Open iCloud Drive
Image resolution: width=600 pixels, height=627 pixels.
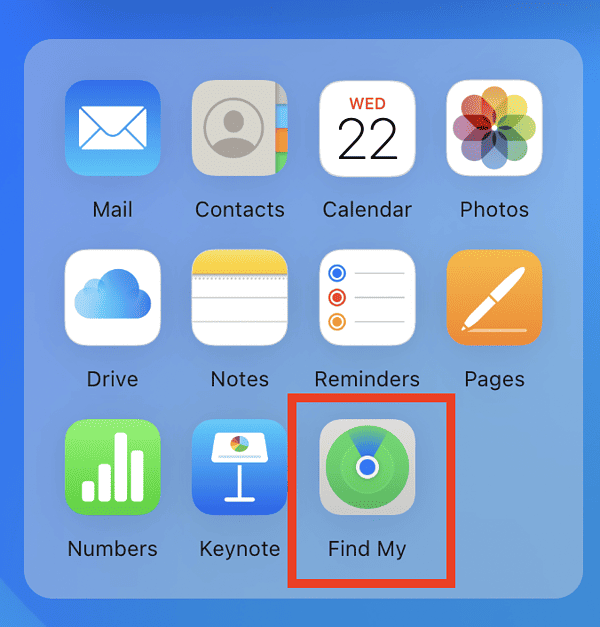click(112, 297)
